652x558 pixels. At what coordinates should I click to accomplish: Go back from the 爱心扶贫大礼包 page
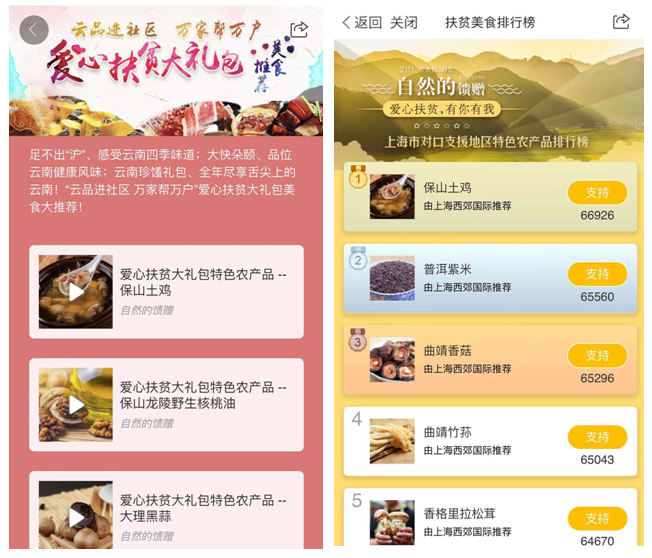point(33,30)
